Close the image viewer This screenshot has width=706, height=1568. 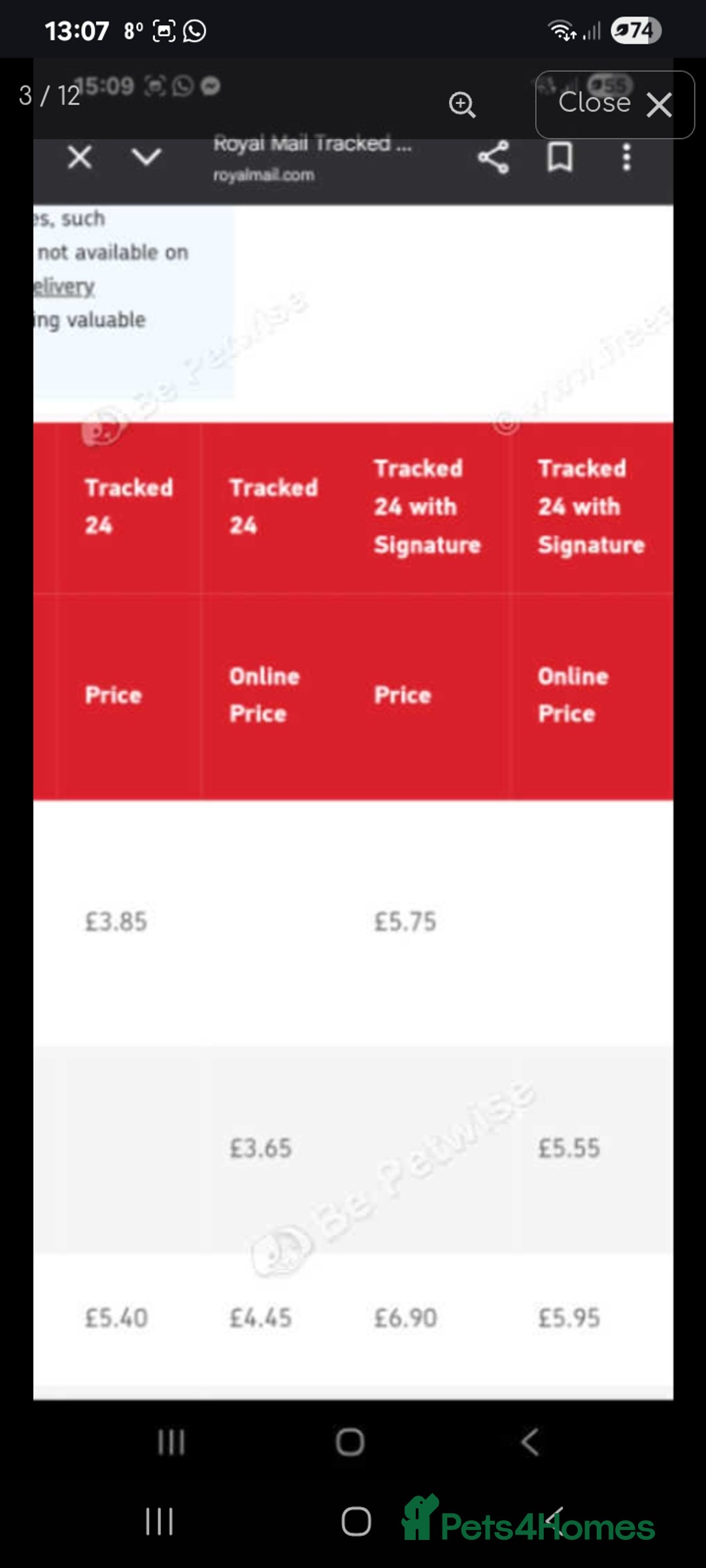point(614,104)
